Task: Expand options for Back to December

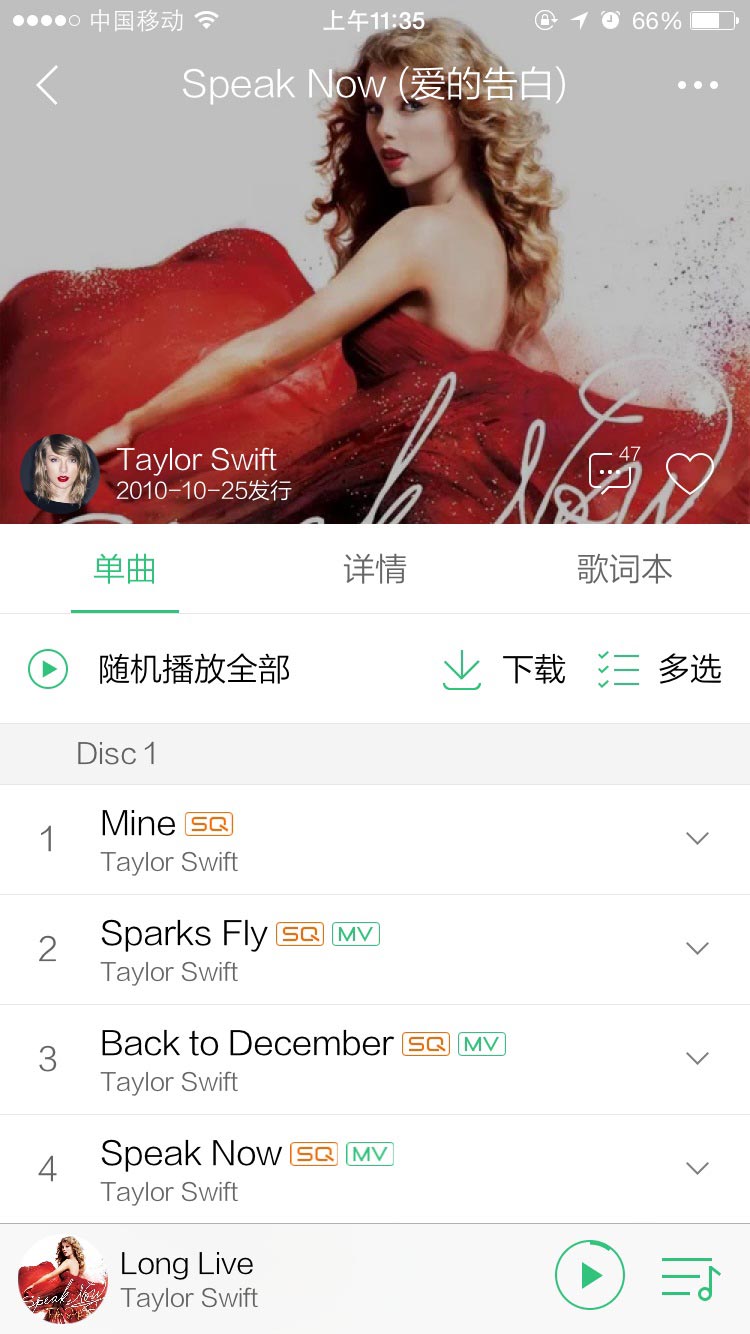Action: [698, 1058]
